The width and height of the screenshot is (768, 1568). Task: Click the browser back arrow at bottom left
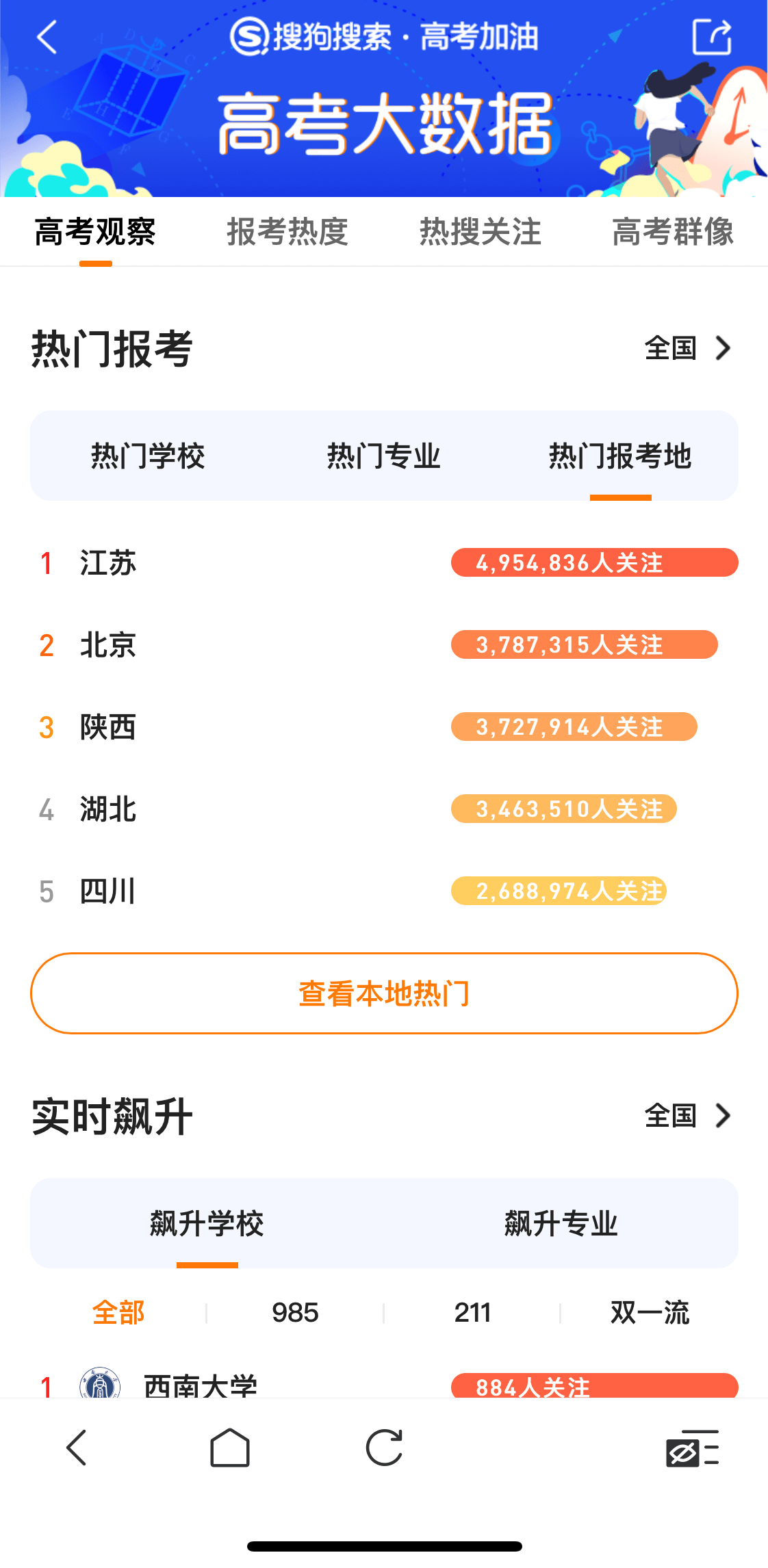77,1447
